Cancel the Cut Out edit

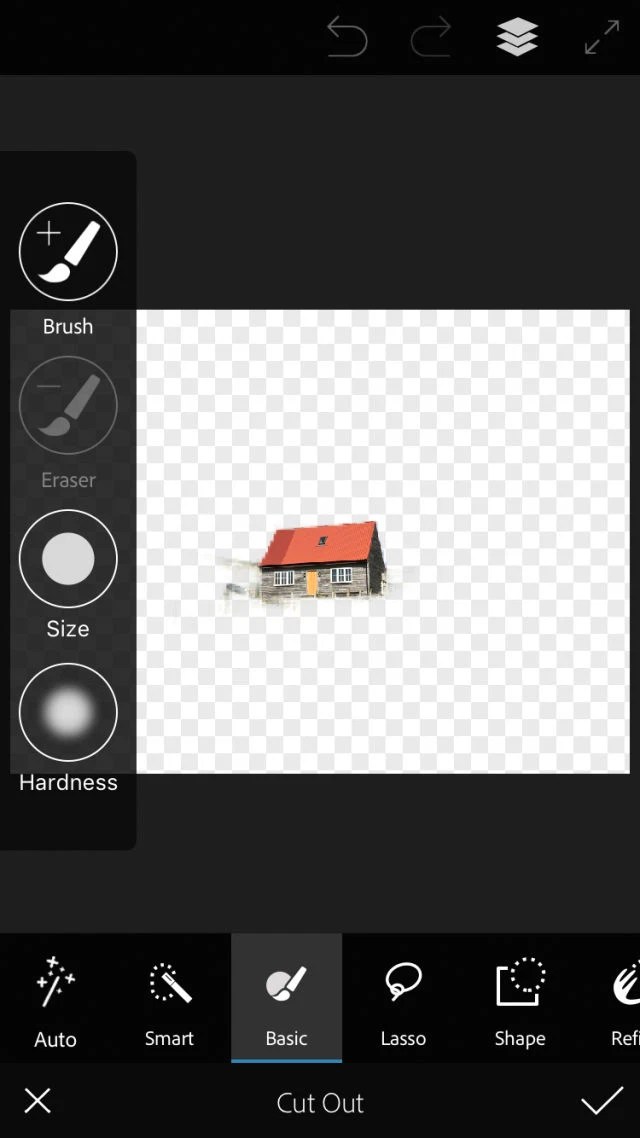[x=38, y=1102]
